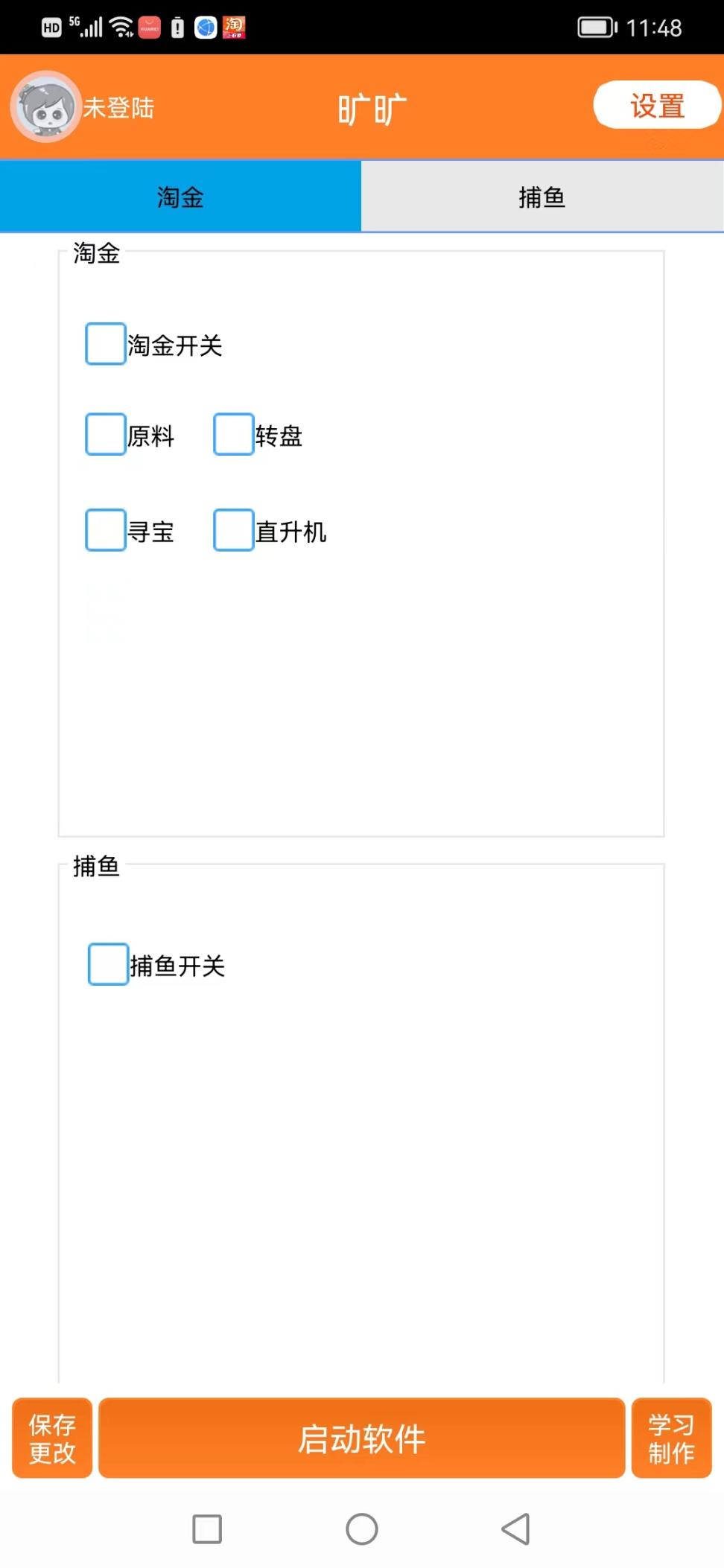The image size is (724, 1568).
Task: Enable the 捕鱼开关 checkbox
Action: [x=109, y=965]
